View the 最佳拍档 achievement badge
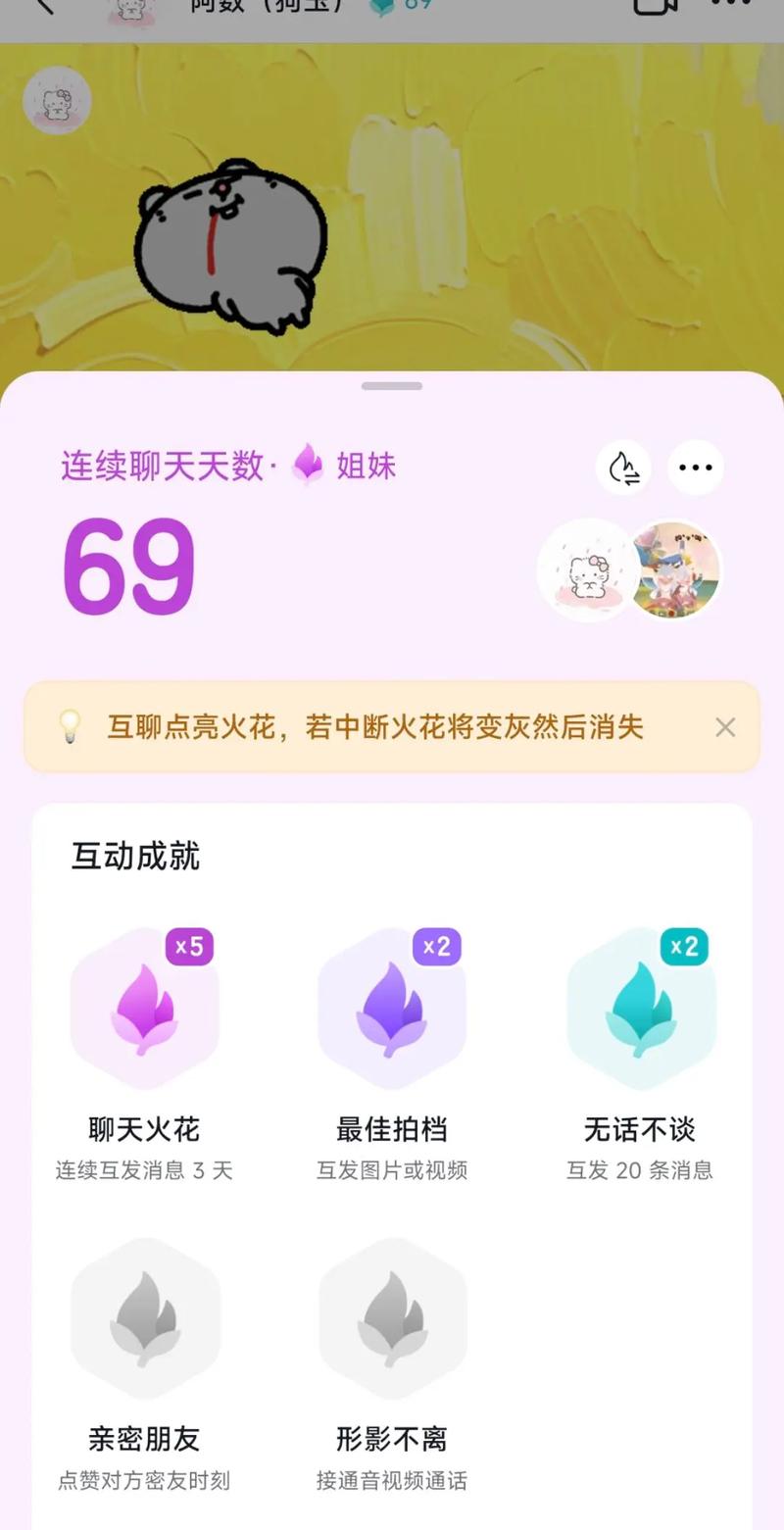784x1530 pixels. (x=392, y=1008)
